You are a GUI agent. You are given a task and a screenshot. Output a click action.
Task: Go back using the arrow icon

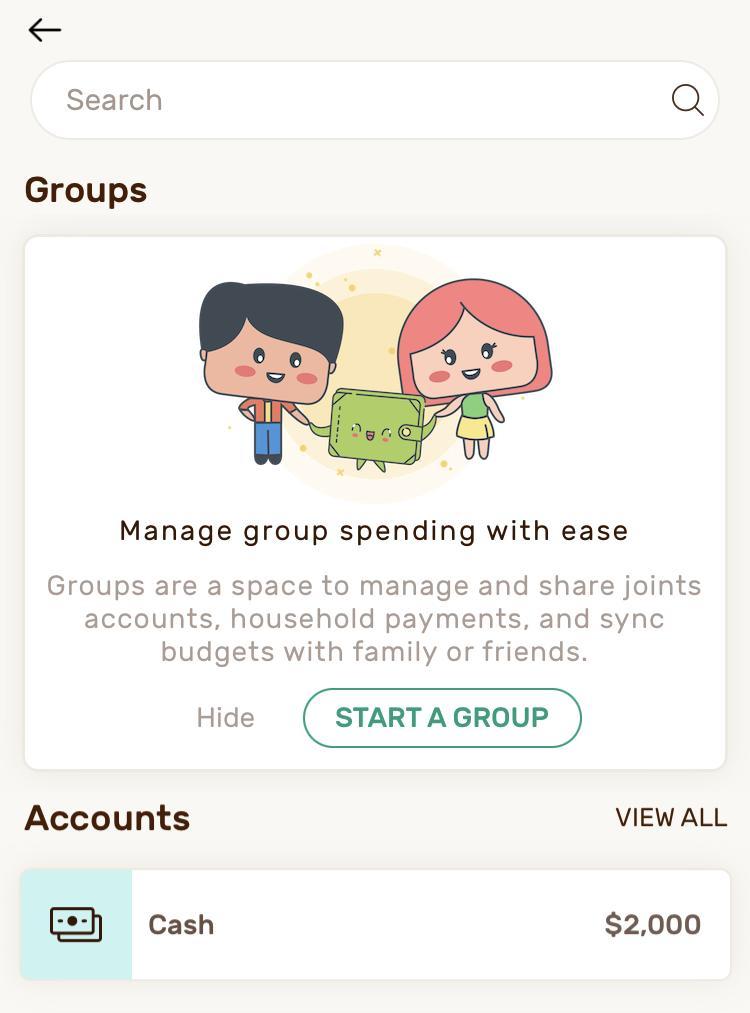45,30
